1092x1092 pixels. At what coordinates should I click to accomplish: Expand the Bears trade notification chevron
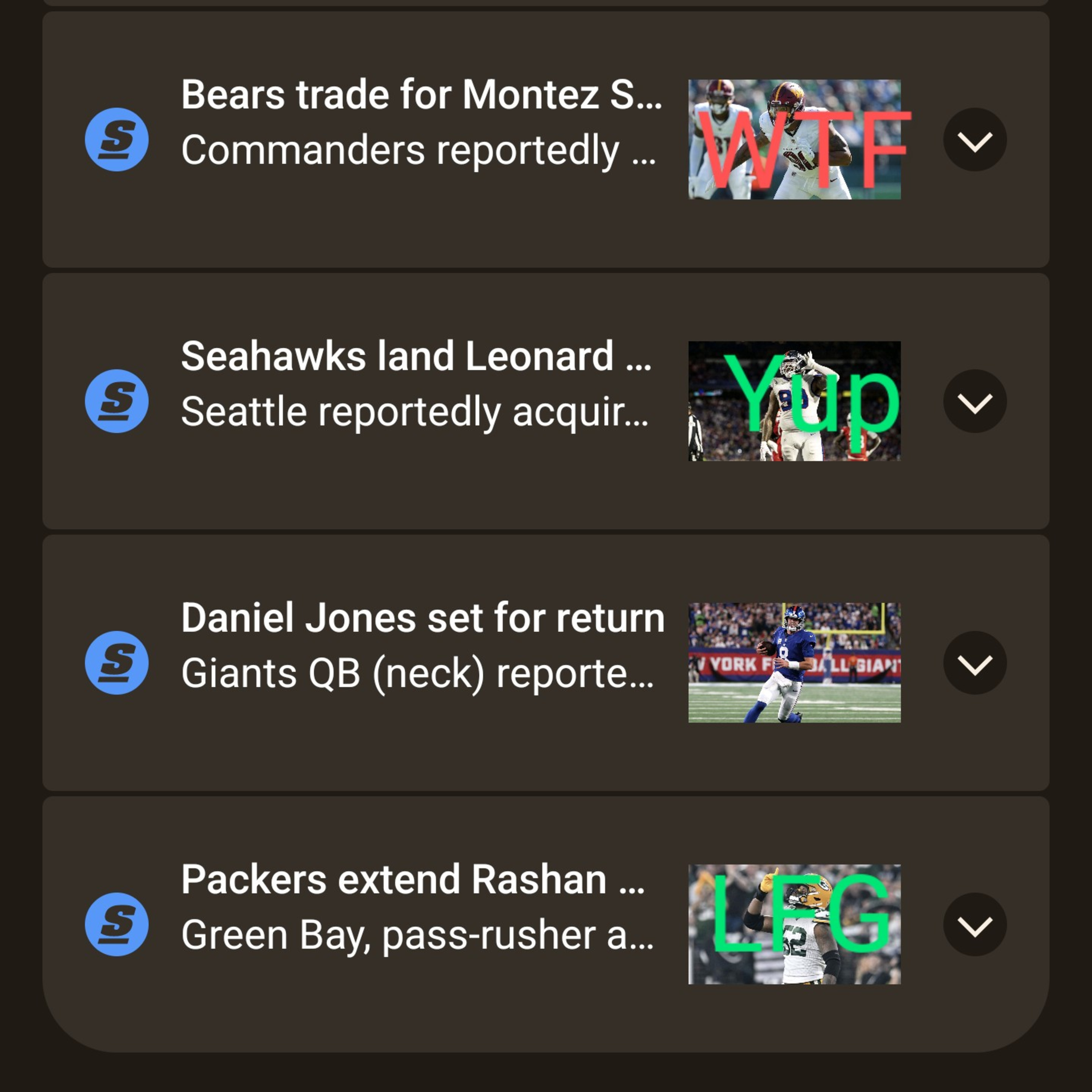974,140
